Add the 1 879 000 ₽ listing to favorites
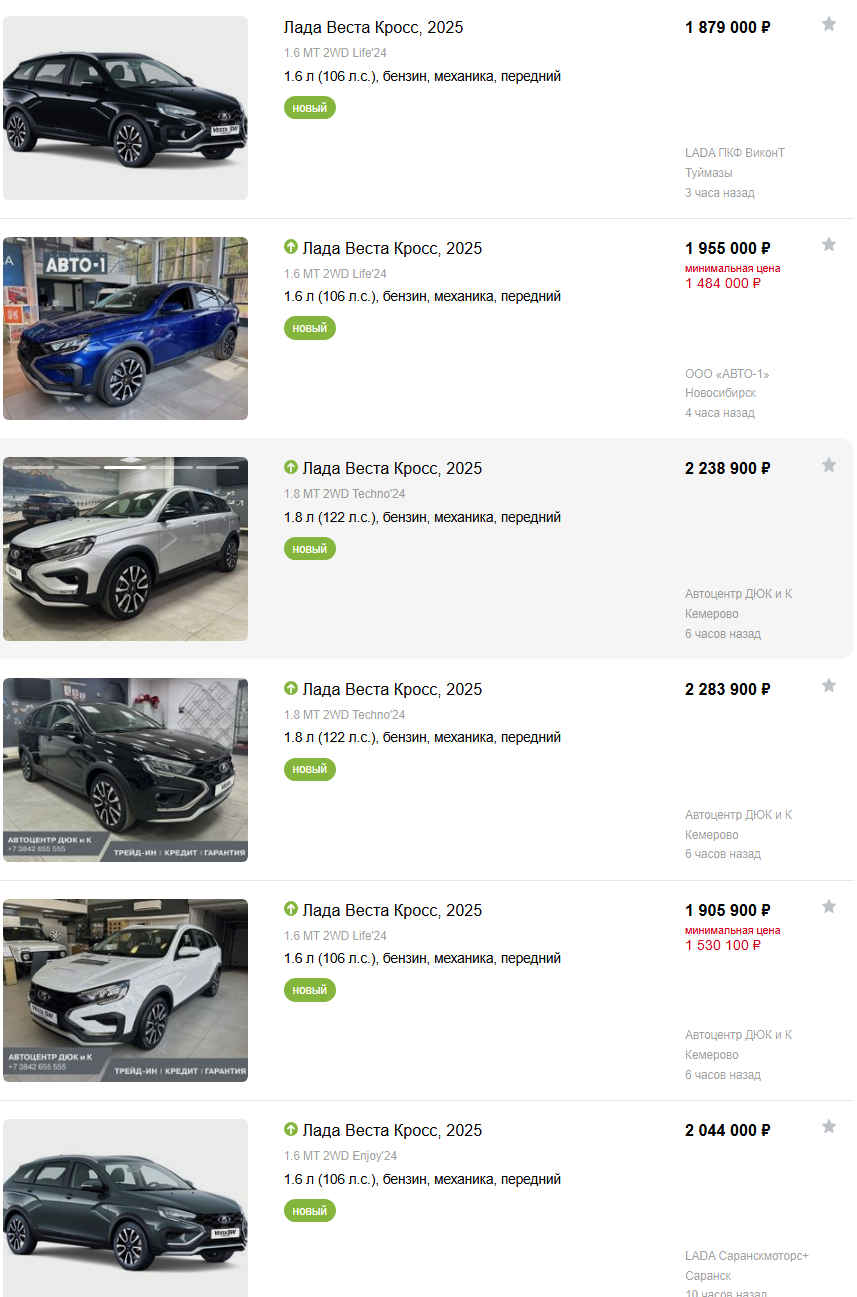The height and width of the screenshot is (1297, 857). [x=829, y=25]
